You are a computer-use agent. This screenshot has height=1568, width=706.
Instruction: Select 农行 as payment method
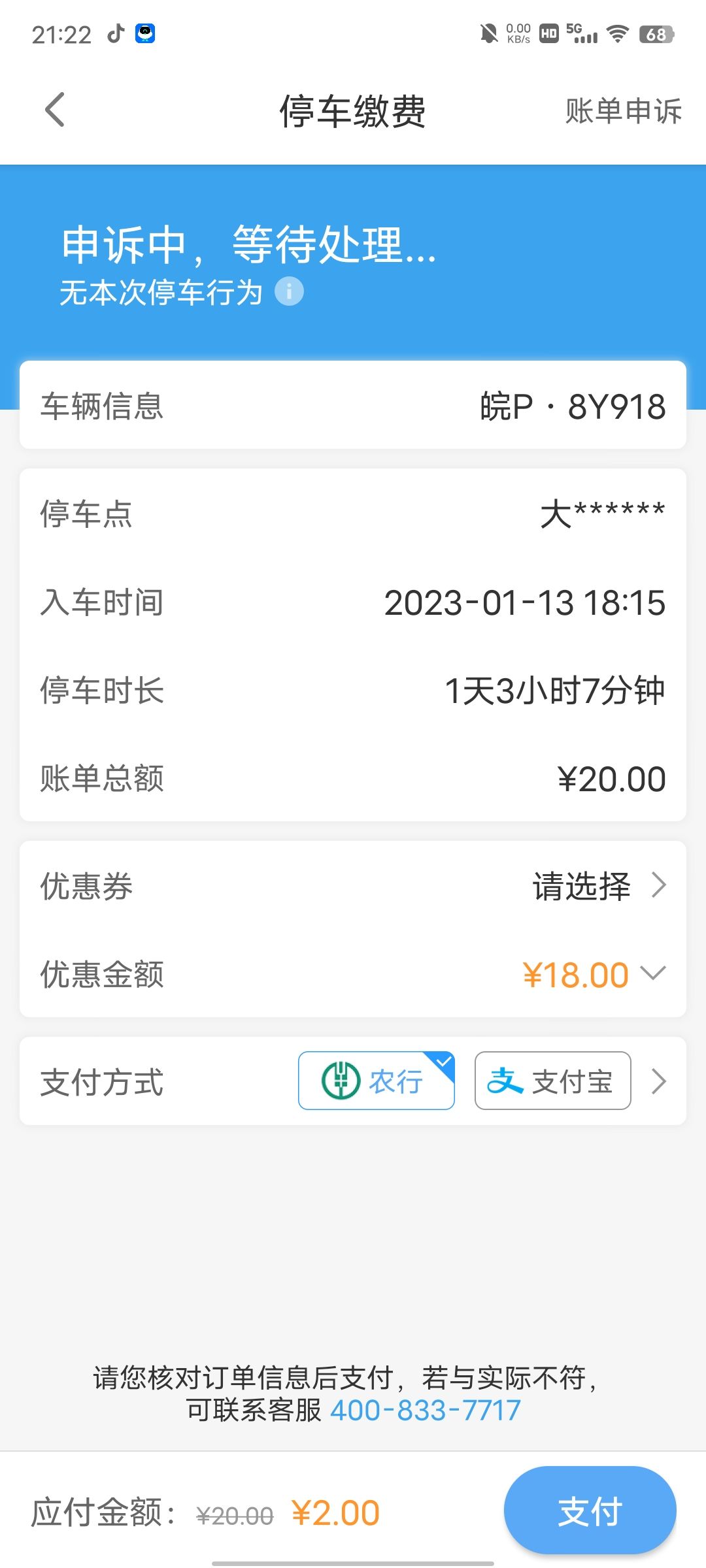[377, 1081]
